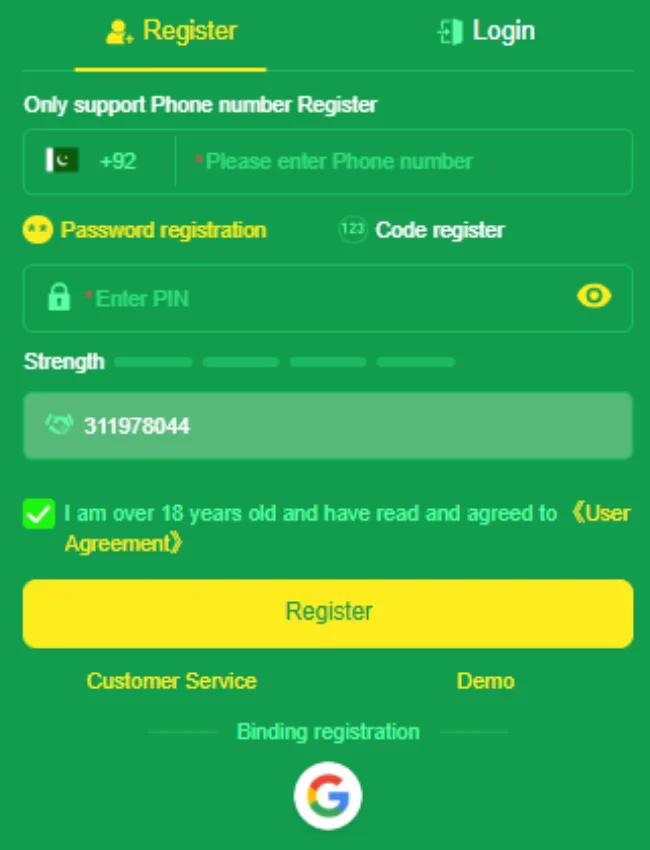Toggle PIN visibility eye icon
Viewport: 650px width, 850px height.
(594, 296)
